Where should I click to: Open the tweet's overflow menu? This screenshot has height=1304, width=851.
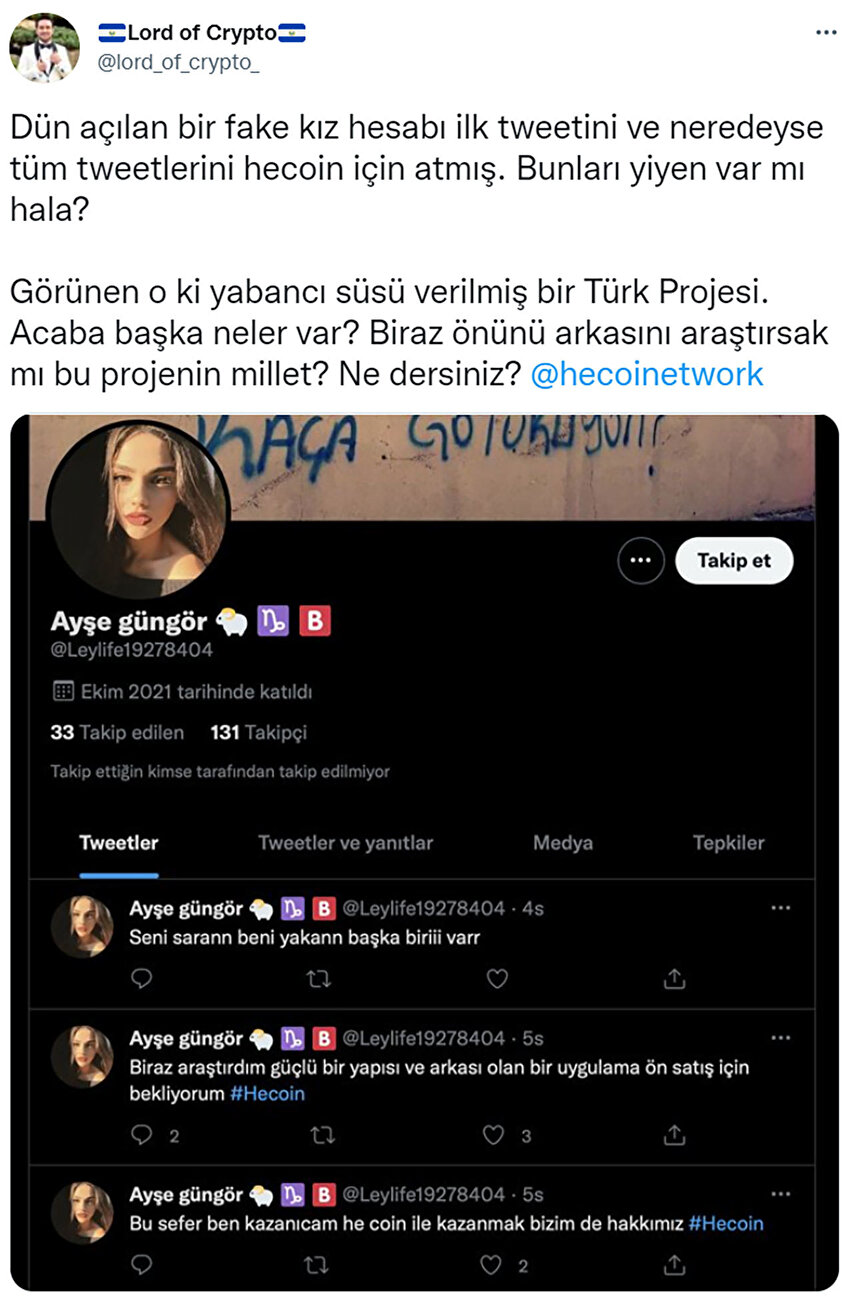(825, 32)
